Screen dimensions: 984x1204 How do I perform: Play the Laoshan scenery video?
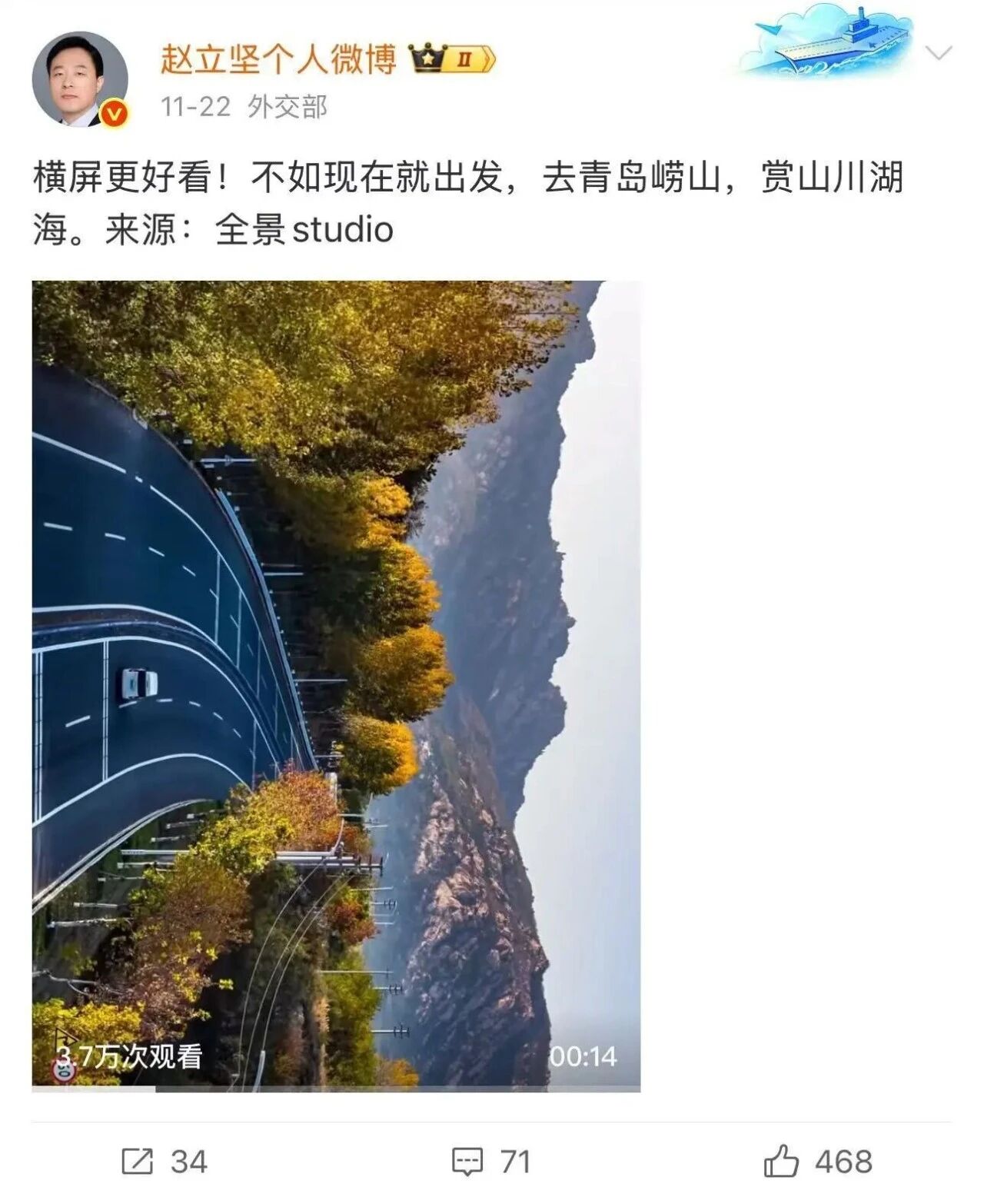click(x=336, y=685)
